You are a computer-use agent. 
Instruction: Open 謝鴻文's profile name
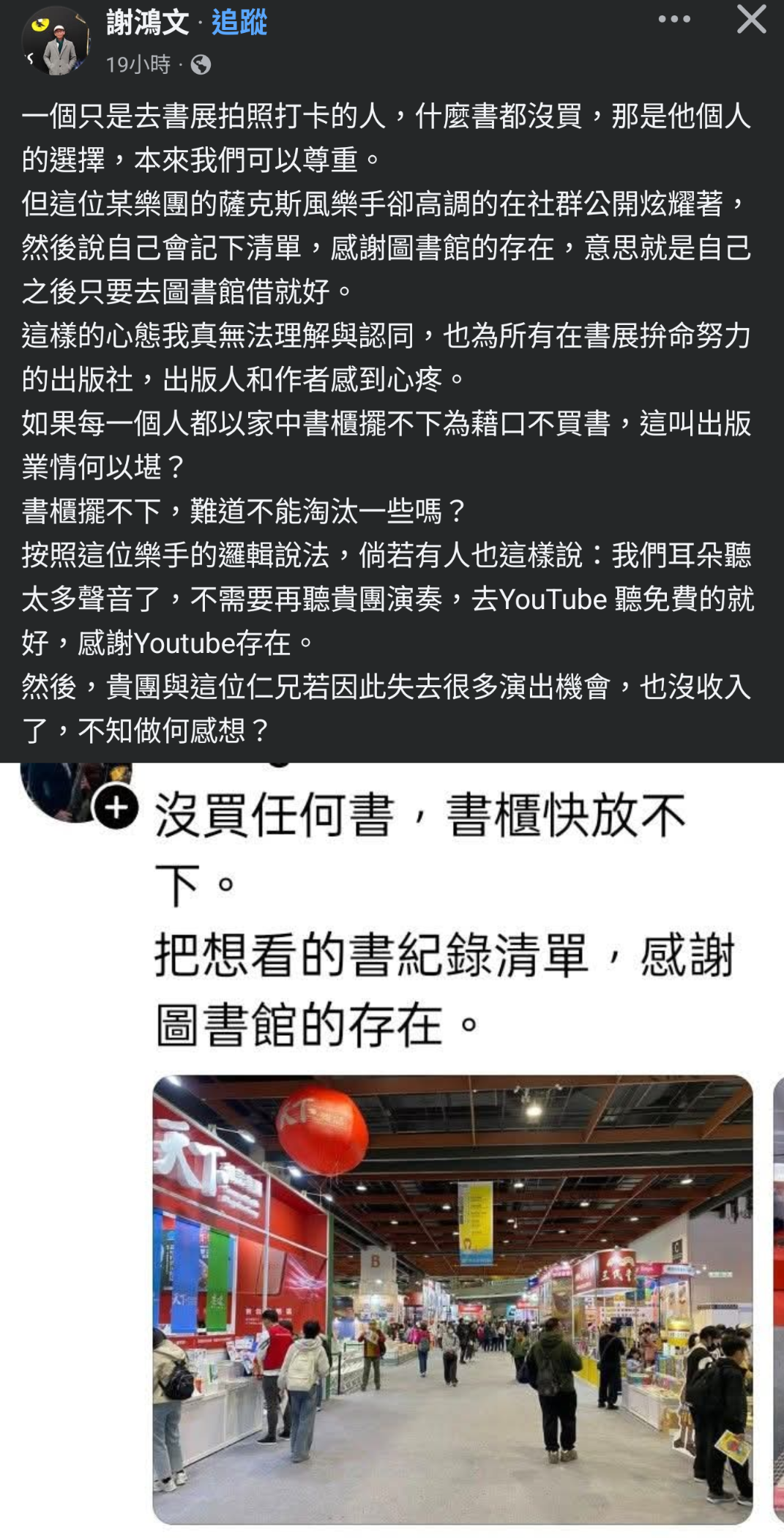click(147, 23)
